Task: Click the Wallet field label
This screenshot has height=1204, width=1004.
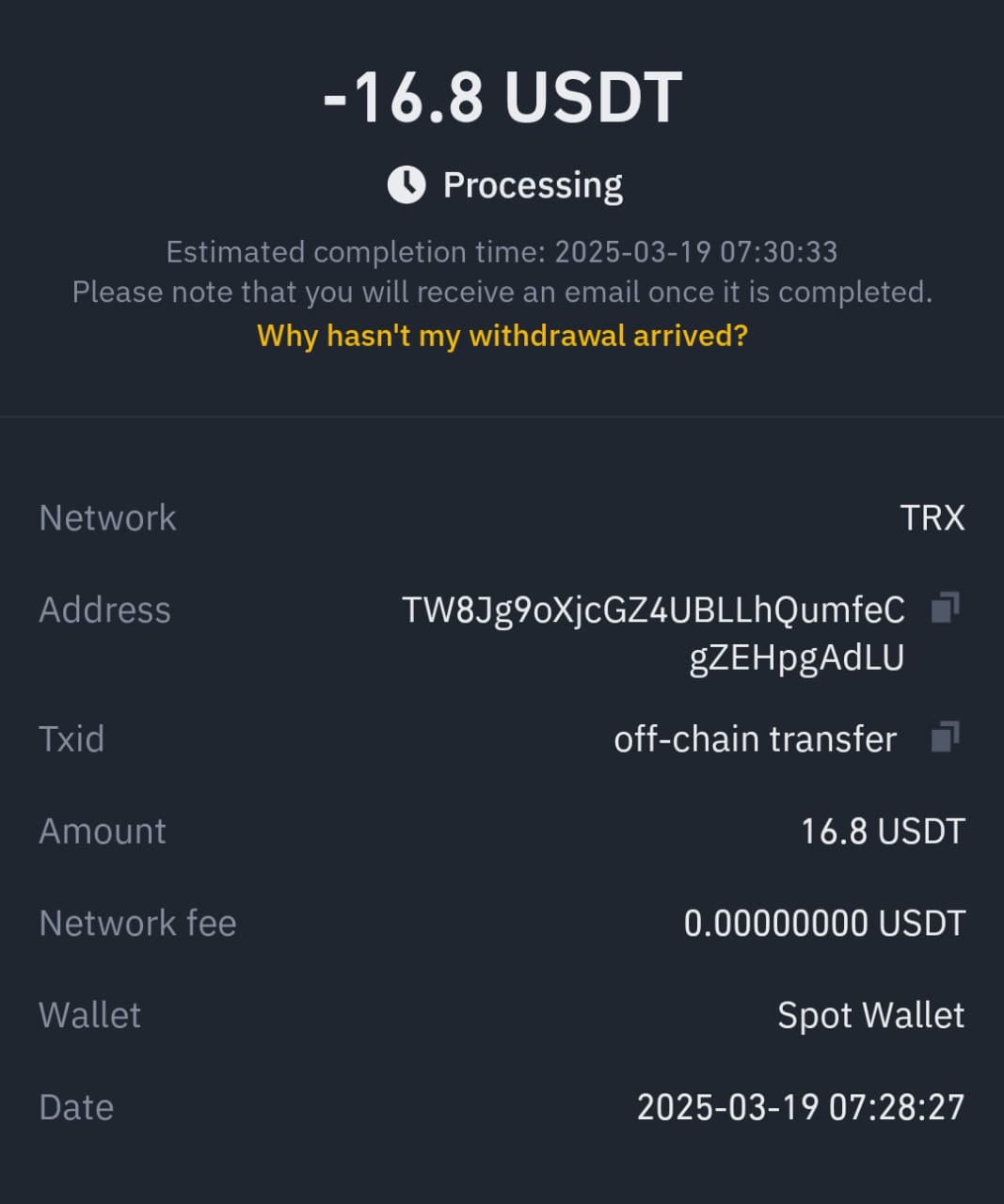Action: tap(88, 1015)
